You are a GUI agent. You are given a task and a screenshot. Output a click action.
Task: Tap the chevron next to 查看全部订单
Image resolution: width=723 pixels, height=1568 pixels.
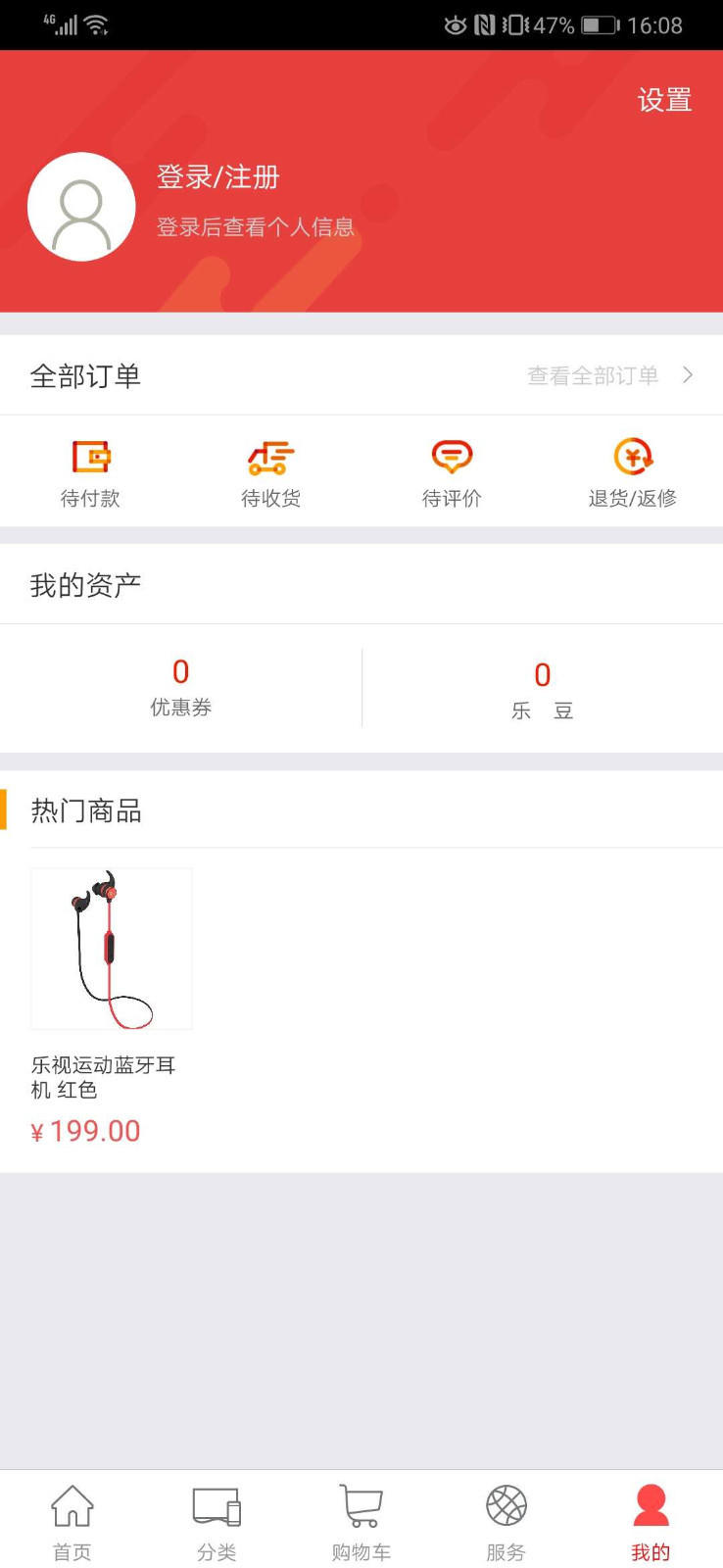pyautogui.click(x=686, y=375)
